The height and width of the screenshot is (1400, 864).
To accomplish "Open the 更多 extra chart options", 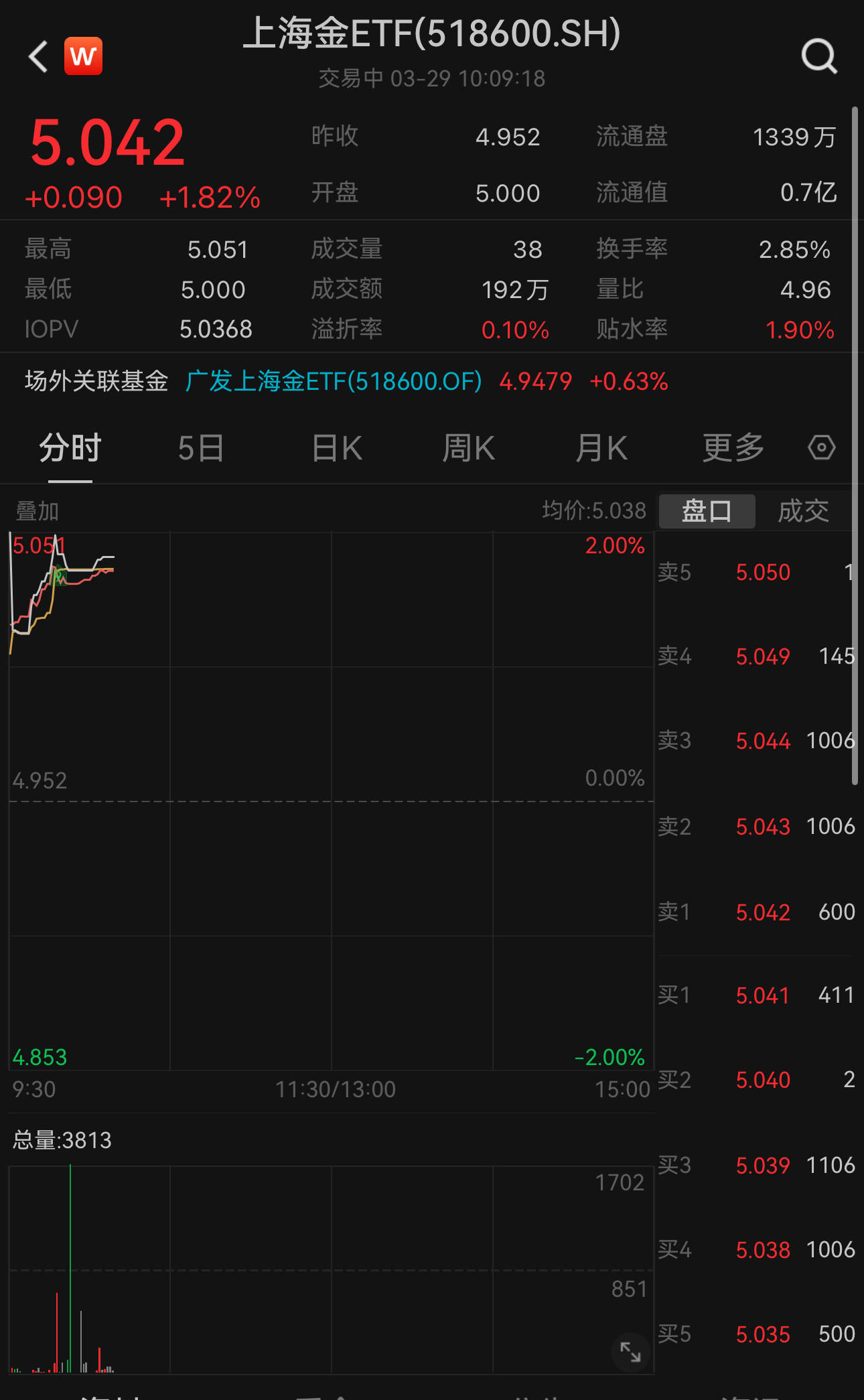I will click(x=732, y=447).
